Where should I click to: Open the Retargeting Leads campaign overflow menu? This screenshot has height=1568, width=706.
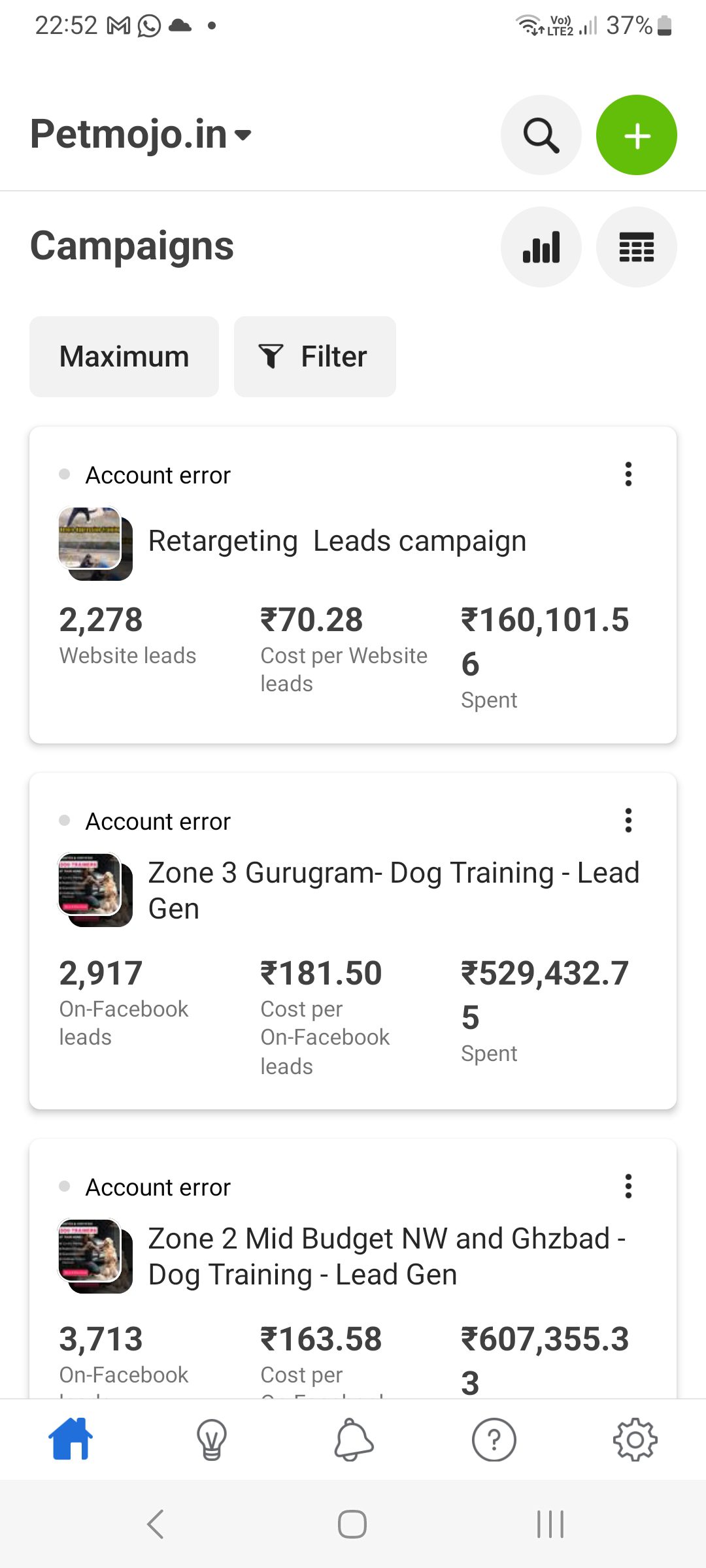628,475
